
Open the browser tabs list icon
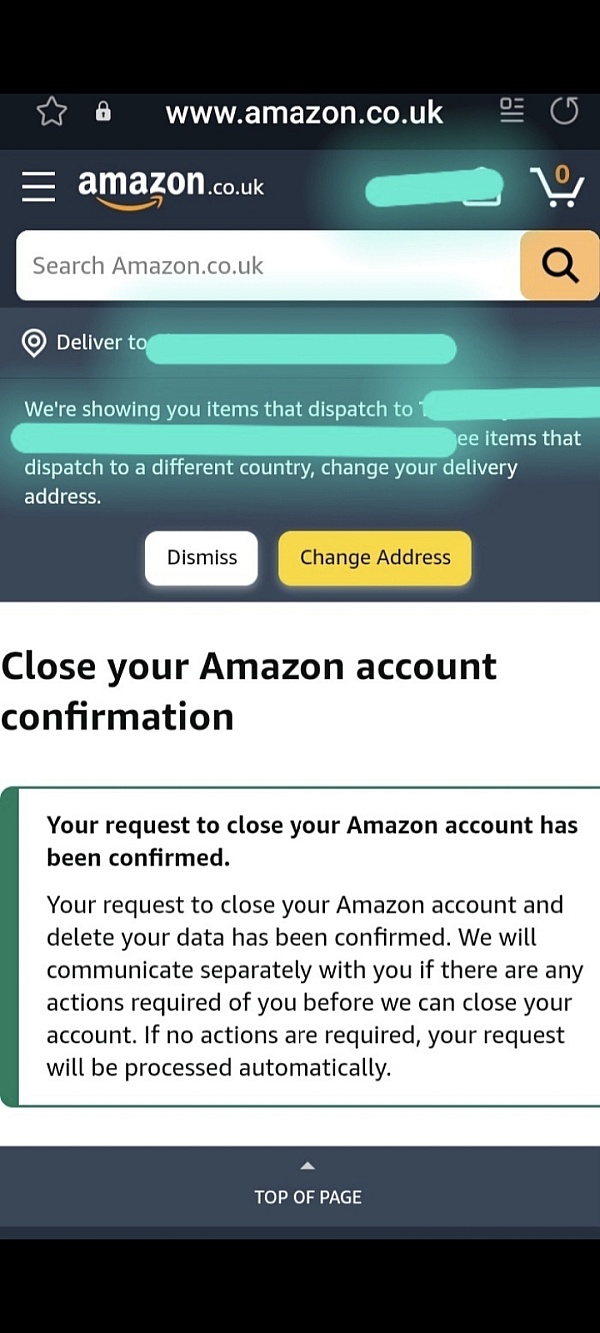(x=512, y=111)
